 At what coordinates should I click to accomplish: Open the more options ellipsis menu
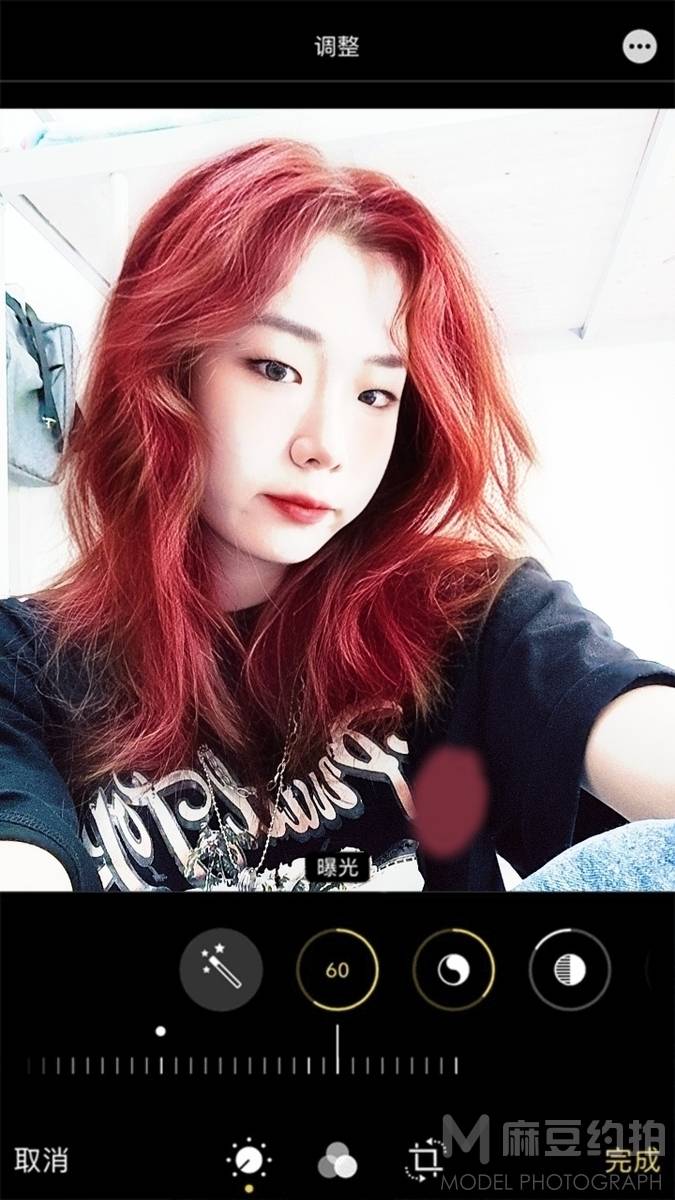pos(640,47)
